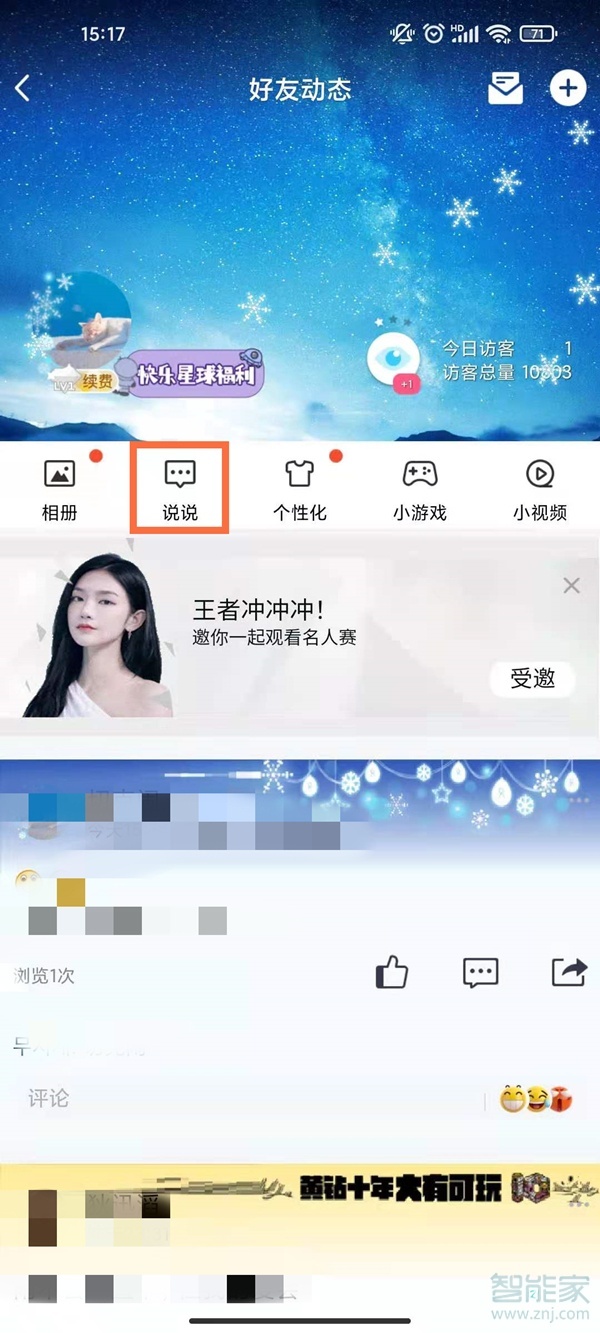Open the emoji shortcuts next to 评论
600x1333 pixels.
[537, 1100]
